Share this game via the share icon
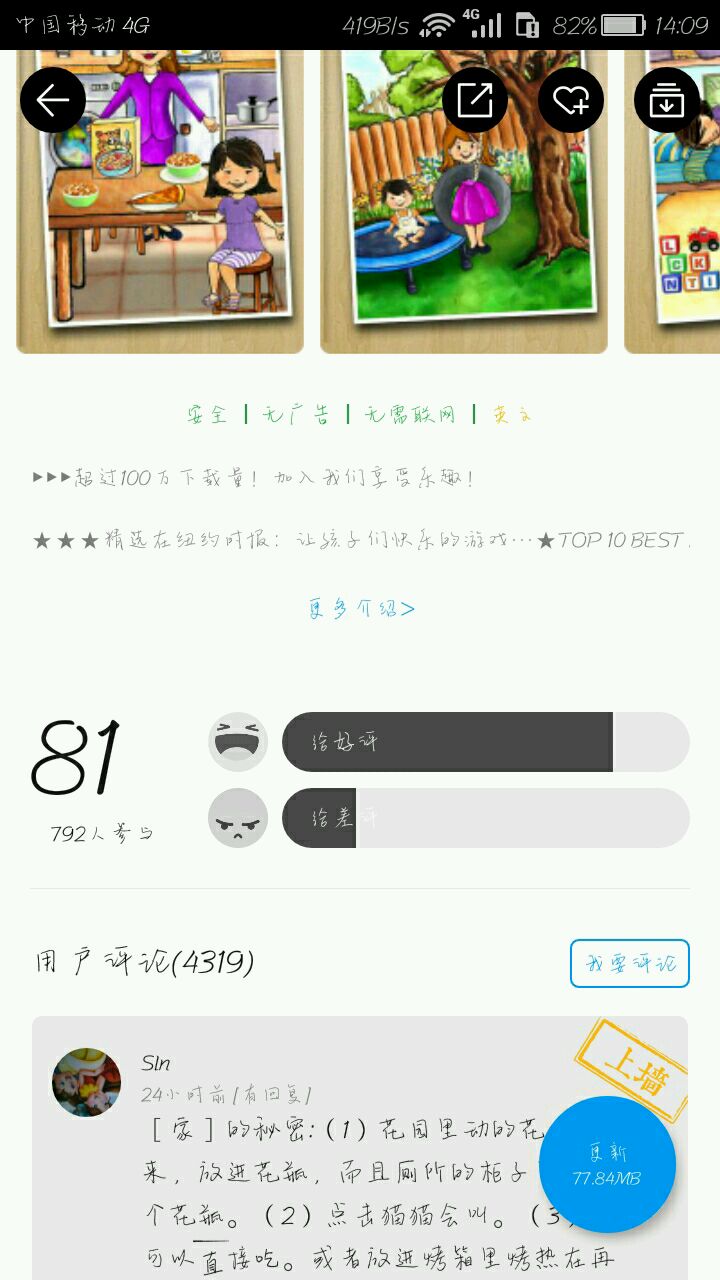Screen dimensions: 720x1280 click(x=475, y=100)
